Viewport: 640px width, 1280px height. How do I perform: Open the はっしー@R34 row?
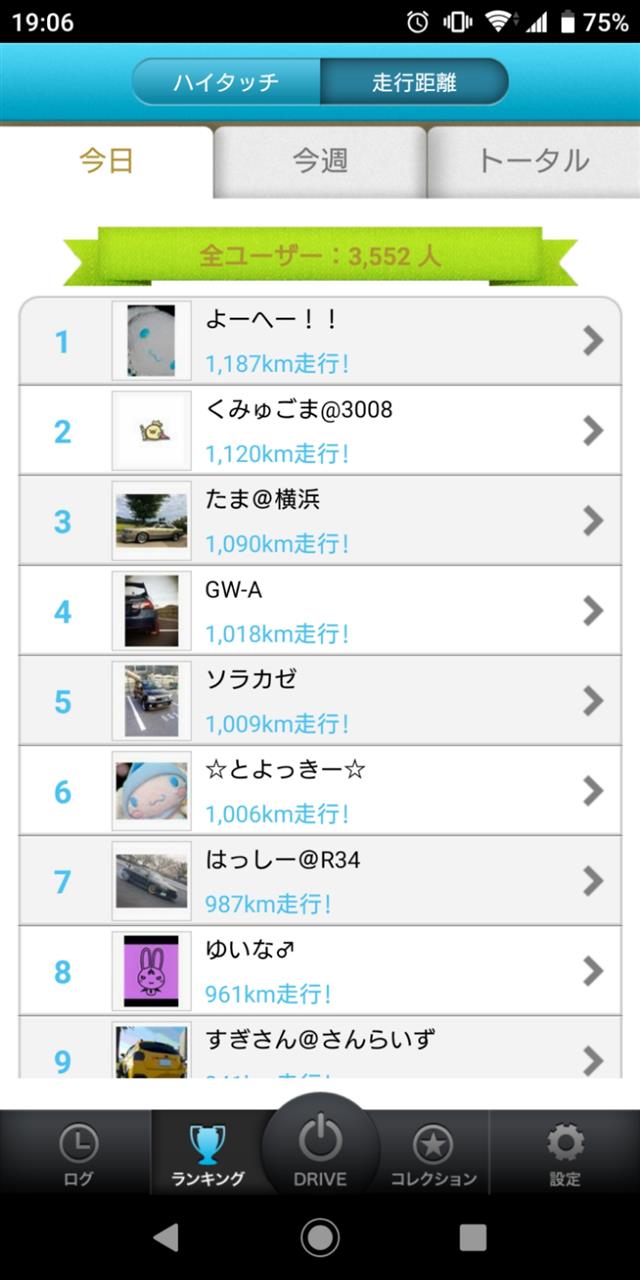click(x=320, y=881)
